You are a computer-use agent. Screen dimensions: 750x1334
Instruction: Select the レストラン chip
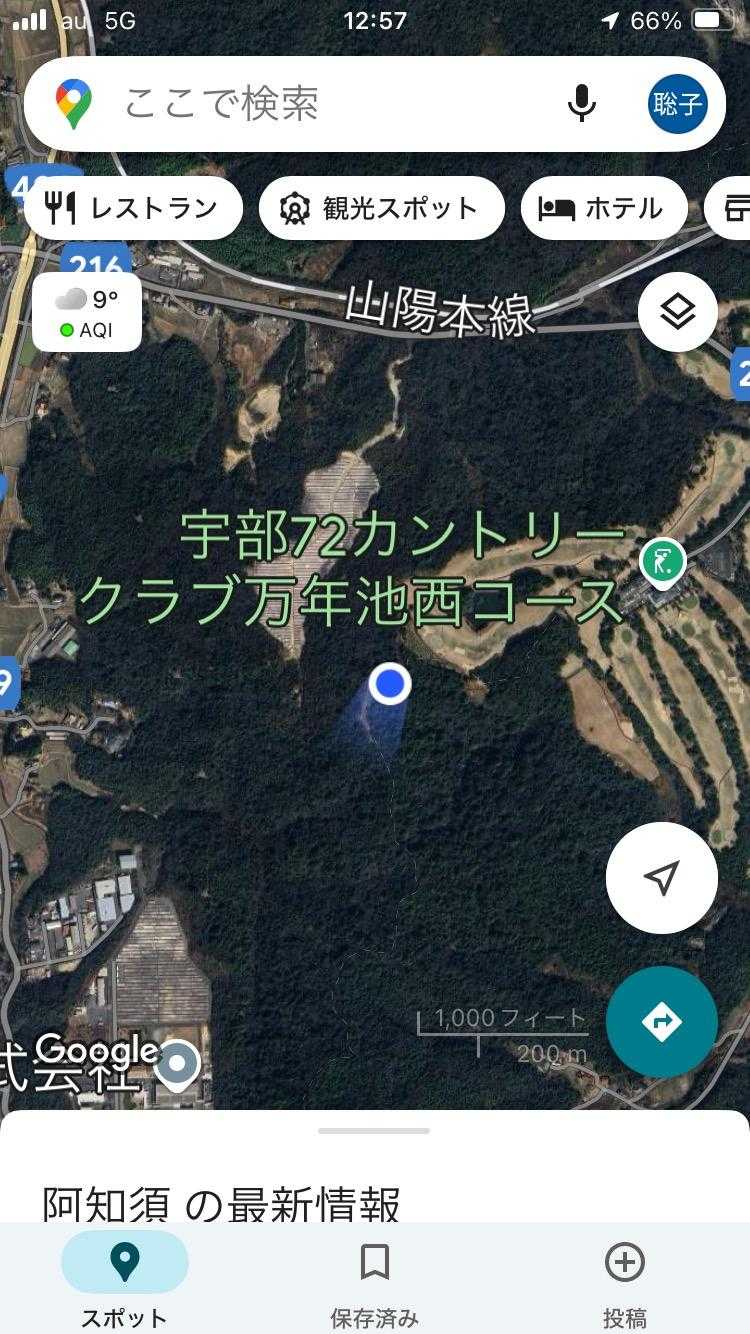pos(133,208)
